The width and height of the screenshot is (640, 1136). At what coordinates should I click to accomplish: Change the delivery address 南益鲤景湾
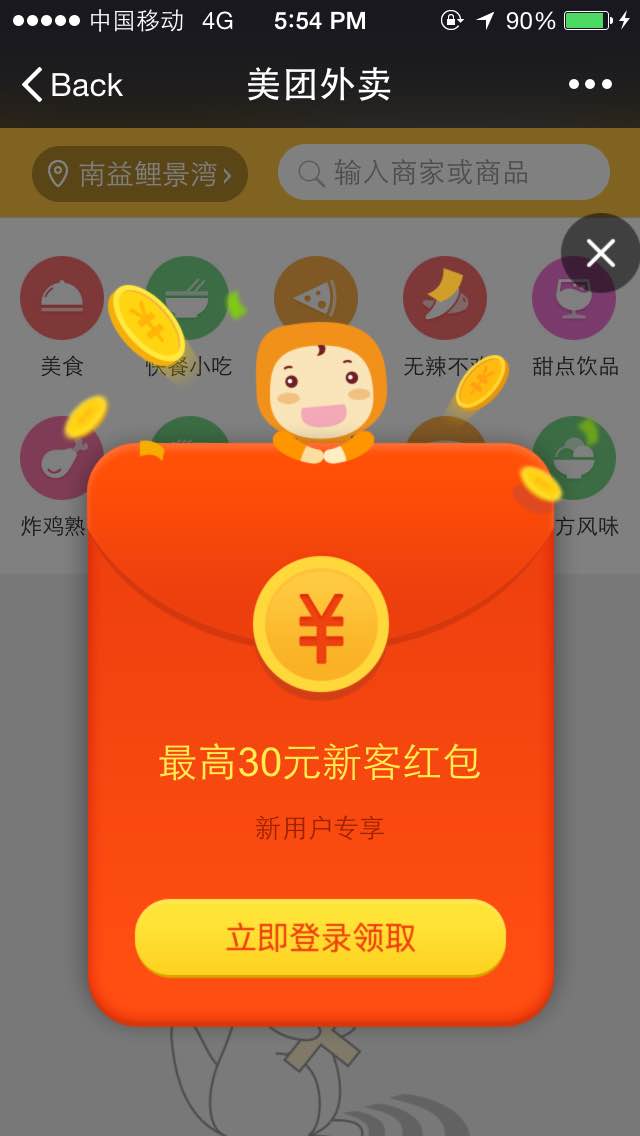(x=140, y=175)
